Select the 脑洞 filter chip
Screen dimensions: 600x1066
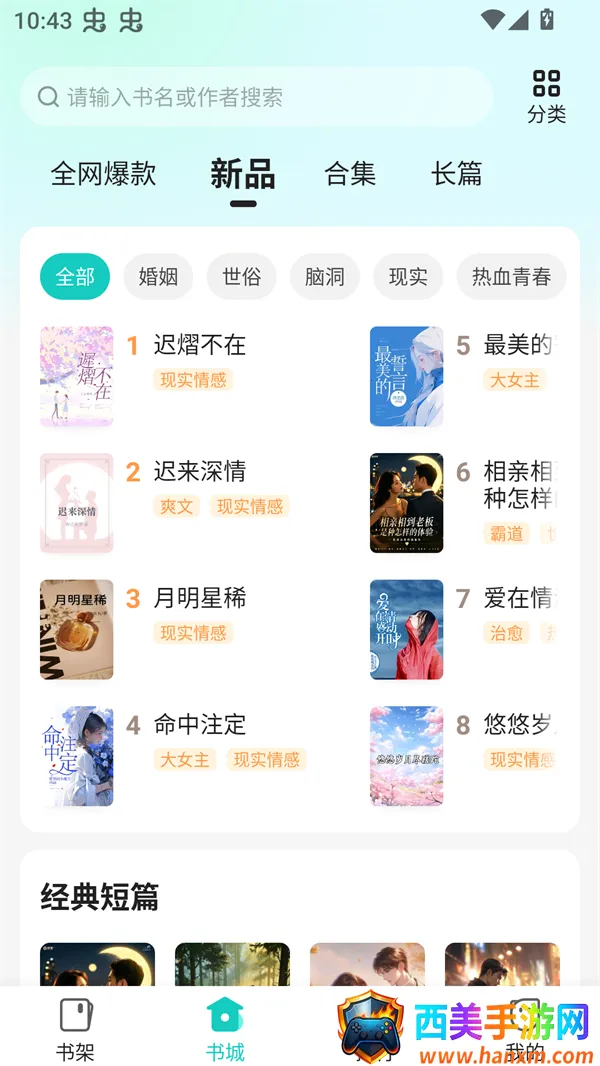point(325,277)
